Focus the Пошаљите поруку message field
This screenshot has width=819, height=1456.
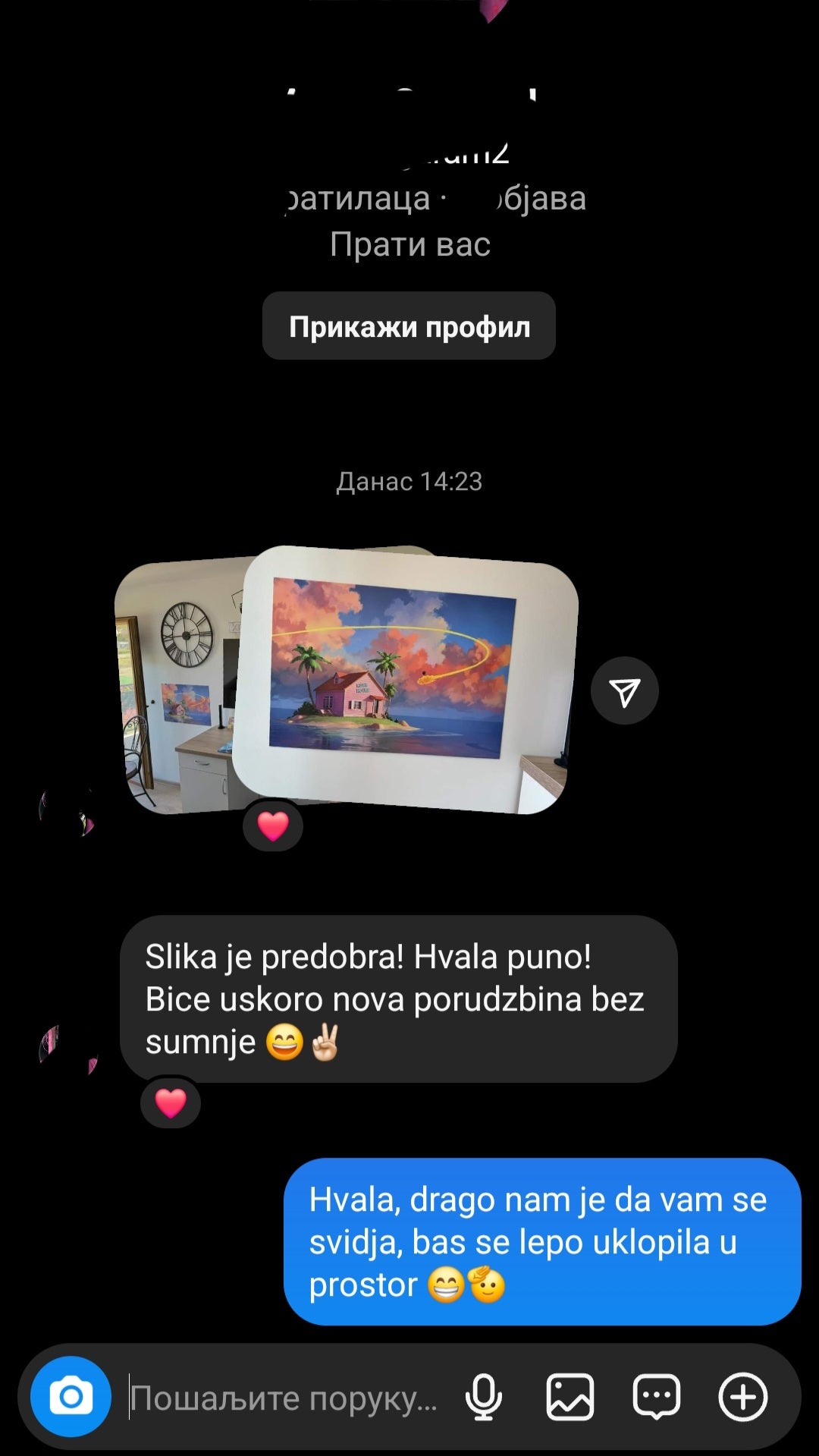click(284, 1398)
